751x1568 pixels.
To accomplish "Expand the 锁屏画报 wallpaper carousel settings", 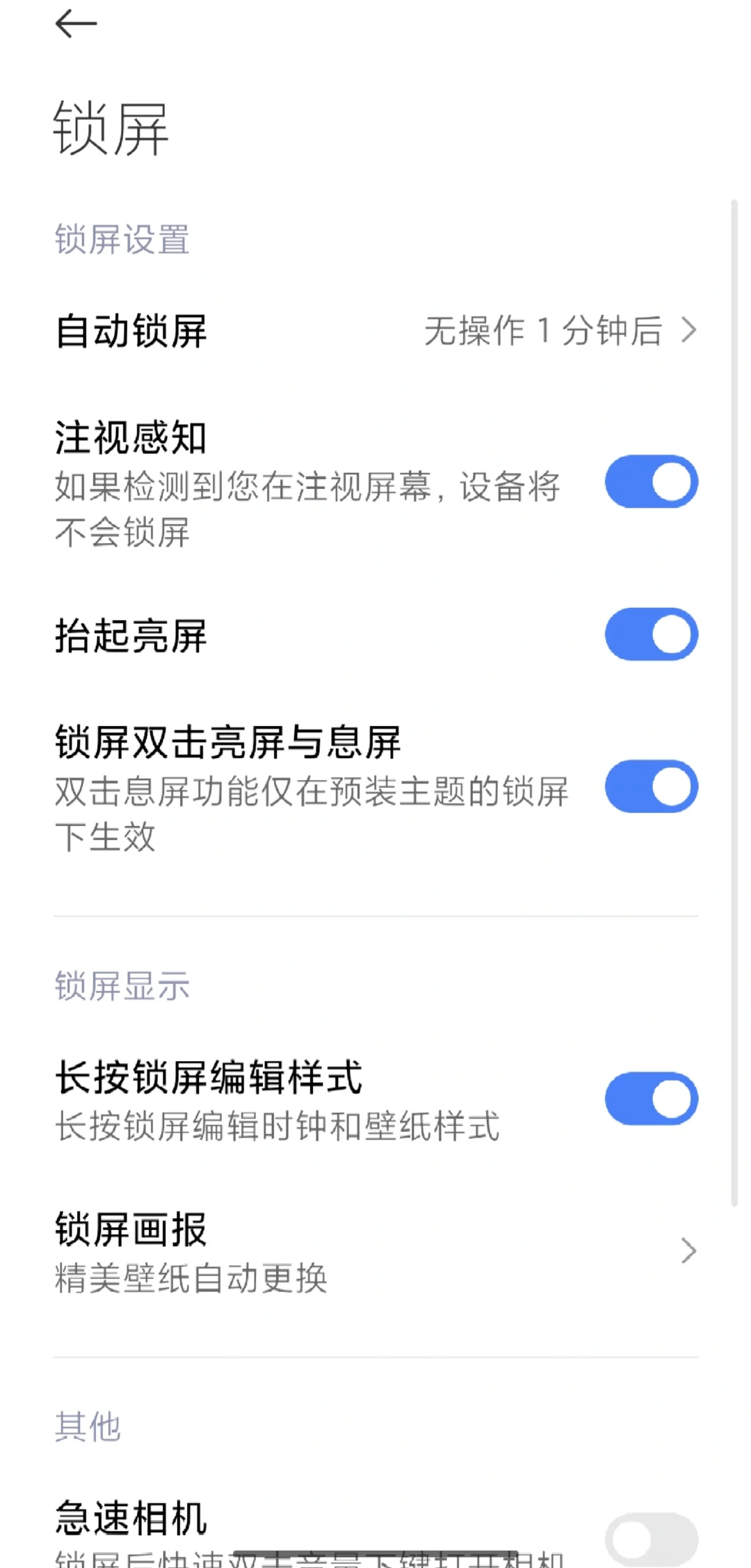I will click(x=375, y=1252).
